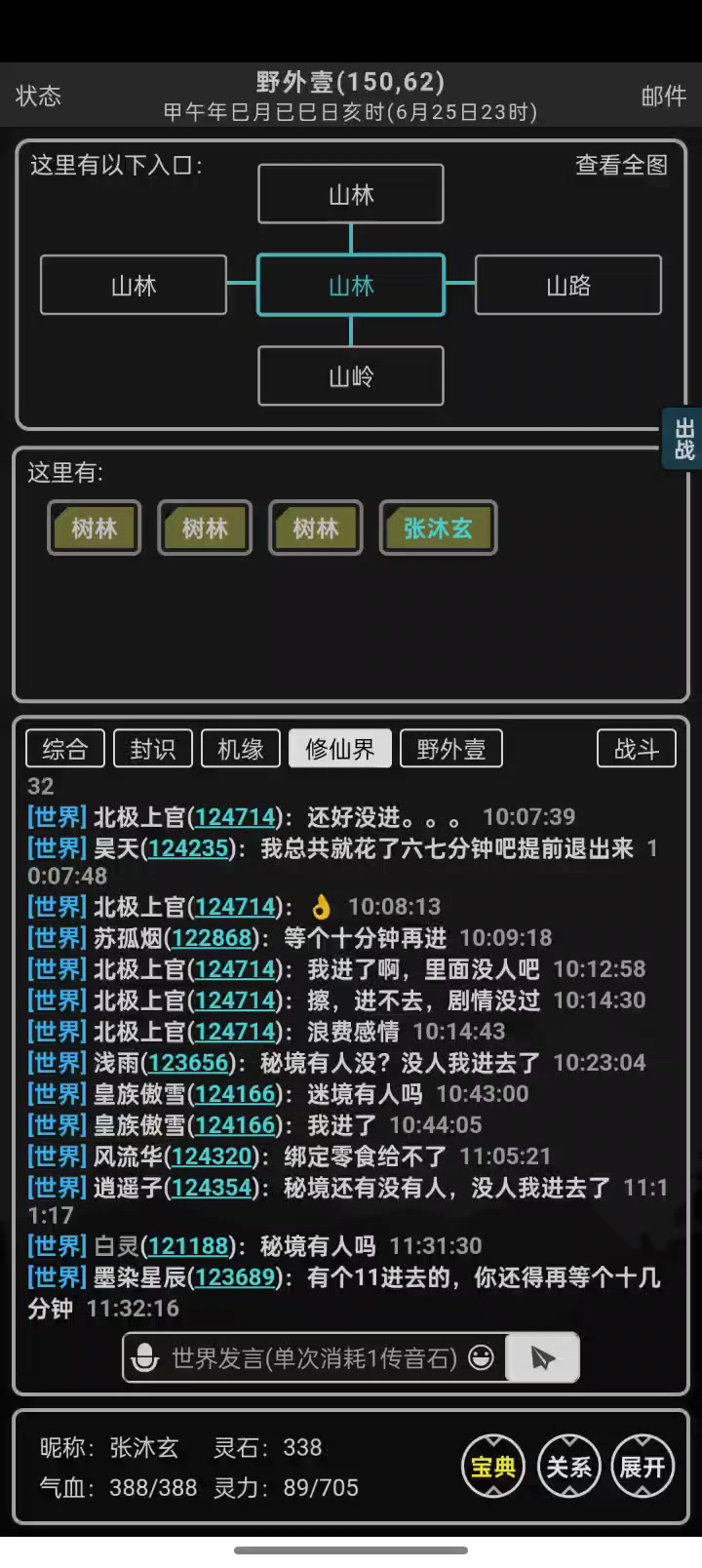Move to the 山路 location

pyautogui.click(x=567, y=285)
